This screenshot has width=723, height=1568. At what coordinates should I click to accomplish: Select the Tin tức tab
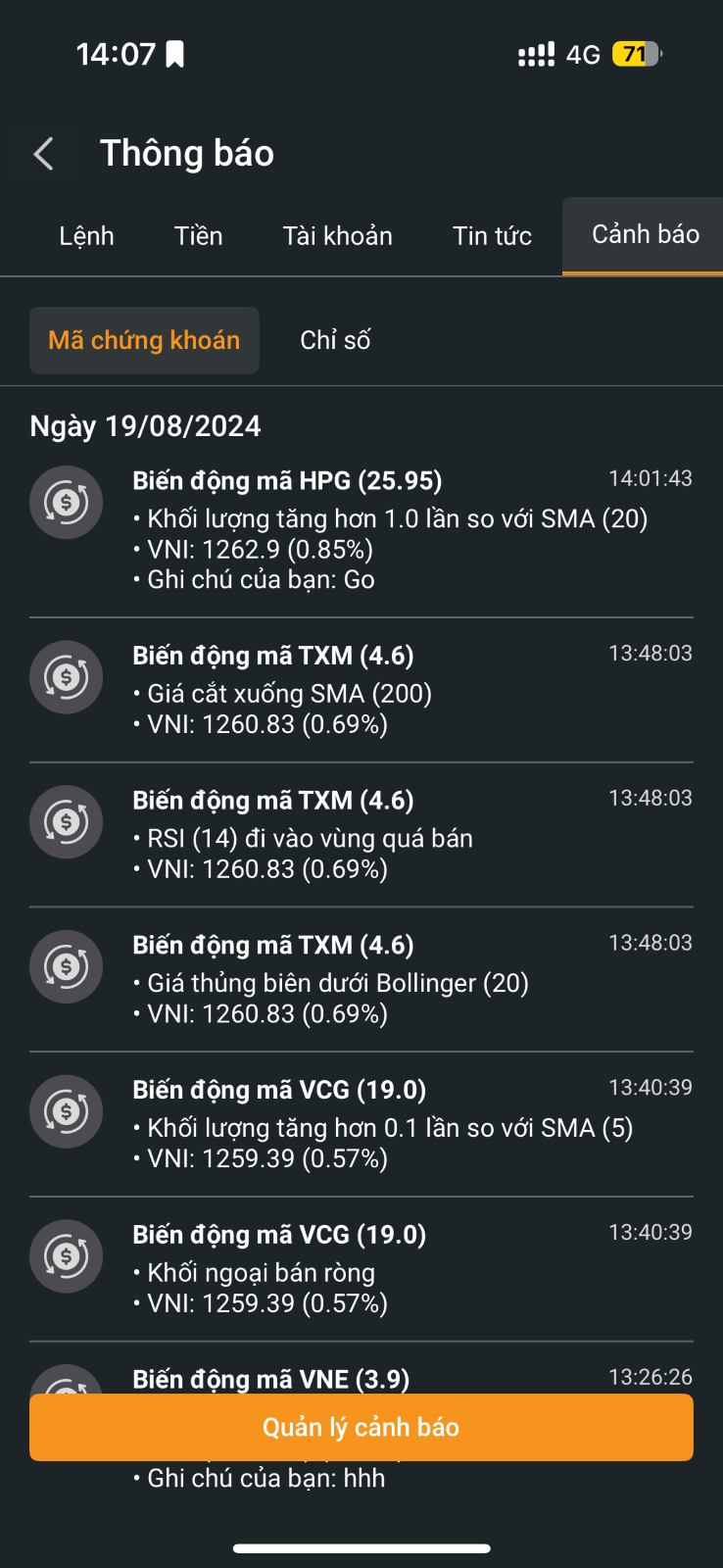(x=492, y=236)
